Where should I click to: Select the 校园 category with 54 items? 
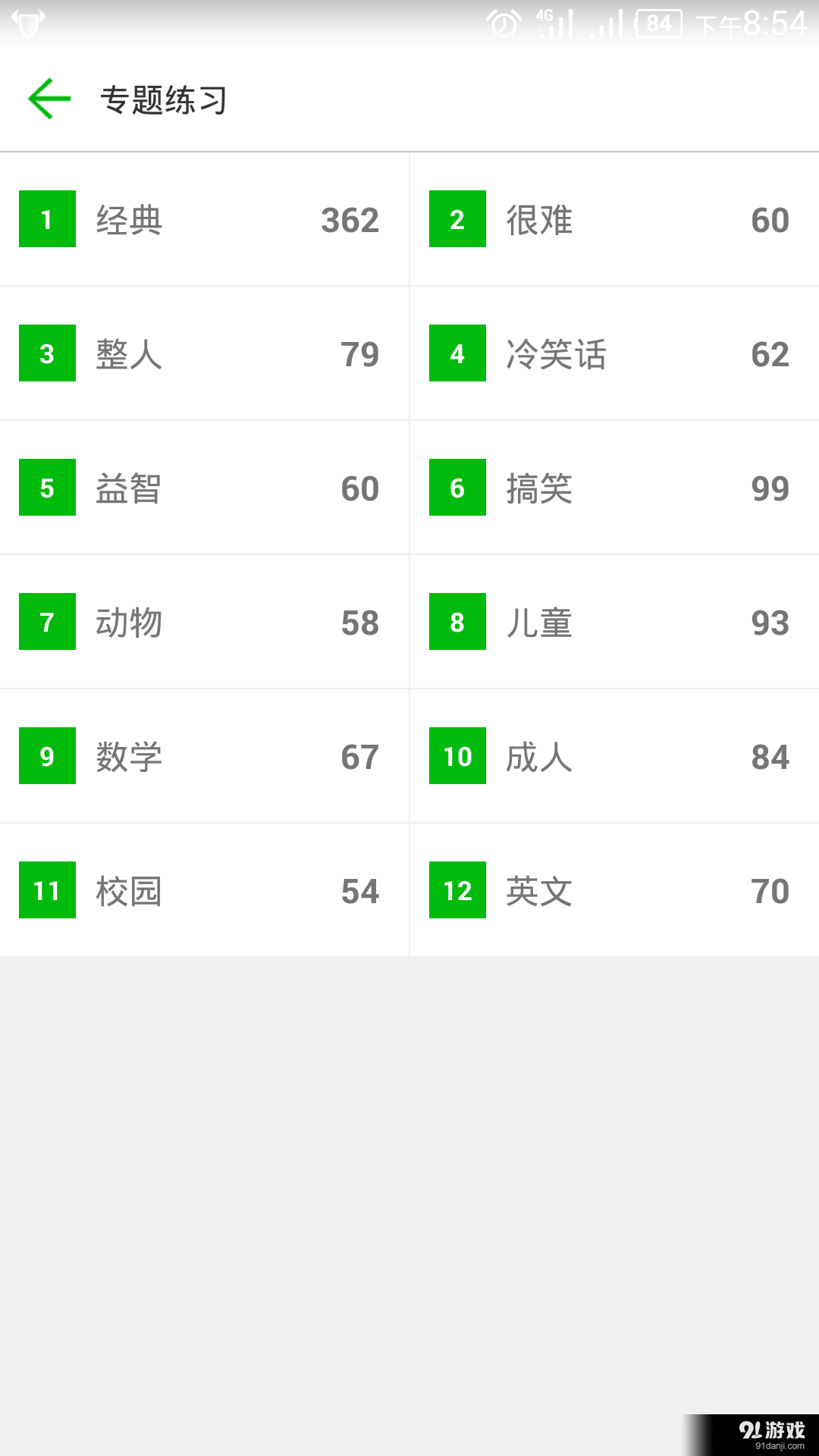[x=205, y=890]
